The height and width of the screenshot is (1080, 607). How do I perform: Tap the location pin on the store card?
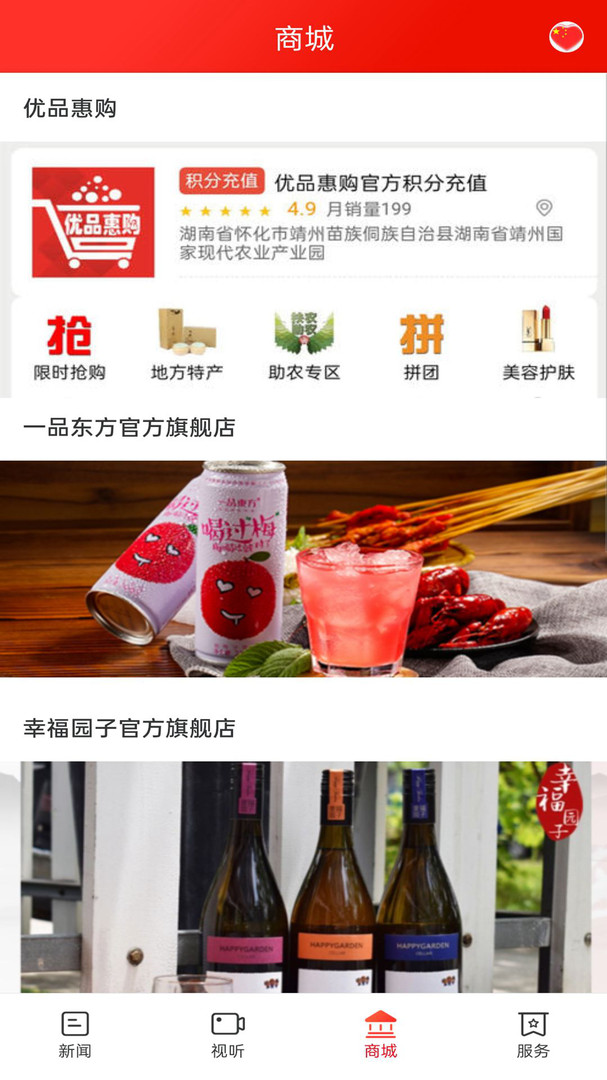[544, 208]
